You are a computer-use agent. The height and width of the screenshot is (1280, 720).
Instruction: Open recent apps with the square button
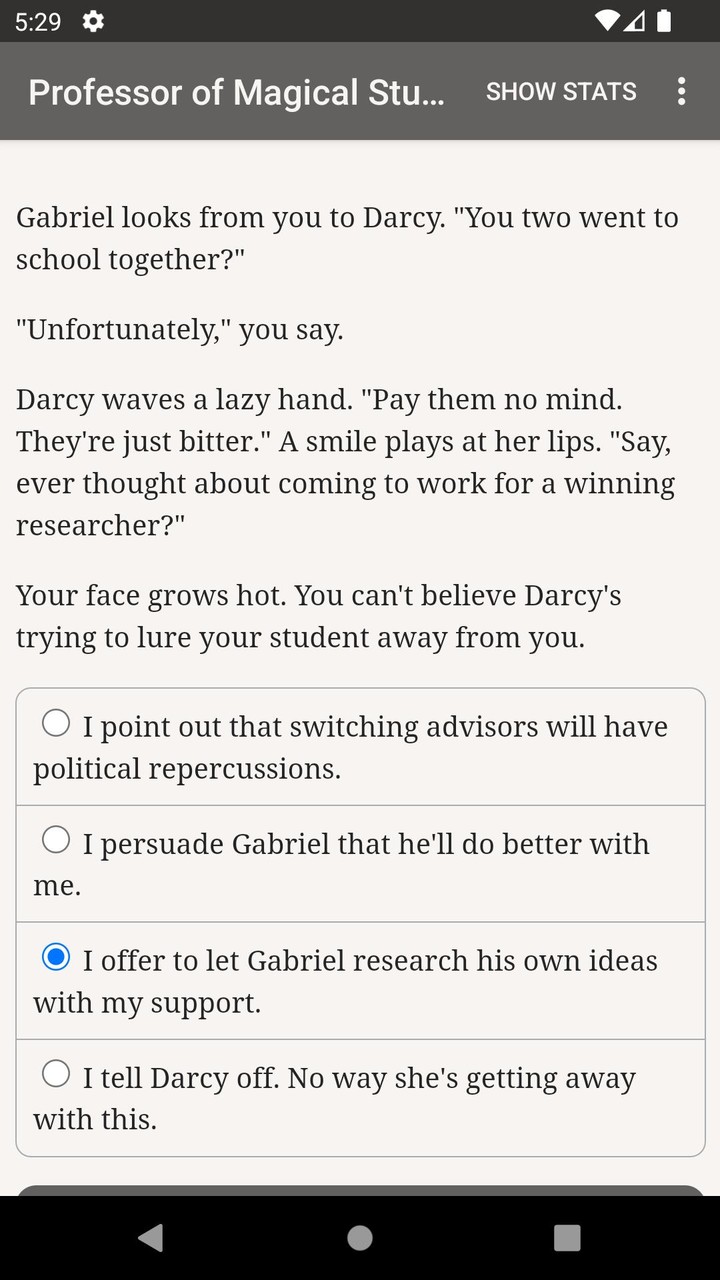(x=566, y=1237)
